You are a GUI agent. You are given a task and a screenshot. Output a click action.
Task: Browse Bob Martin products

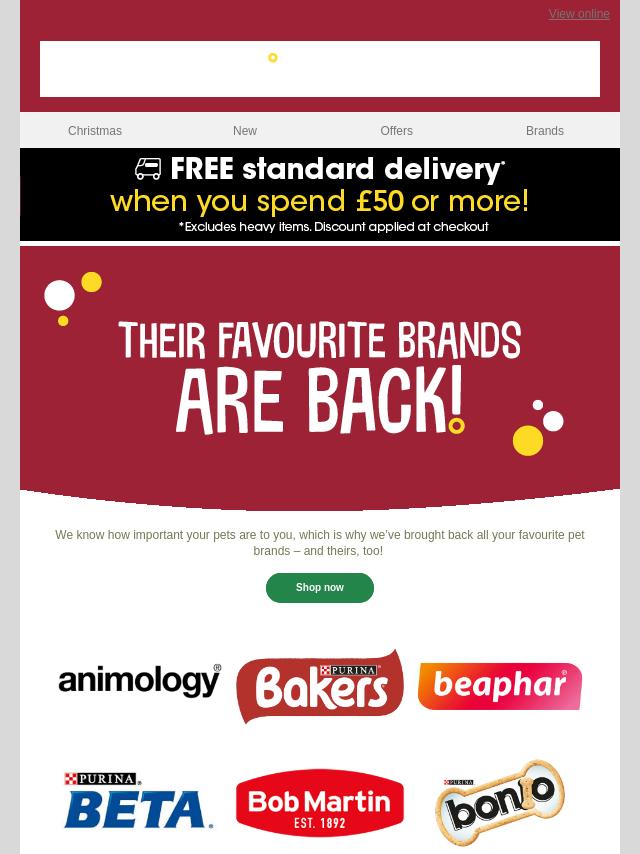pos(320,802)
